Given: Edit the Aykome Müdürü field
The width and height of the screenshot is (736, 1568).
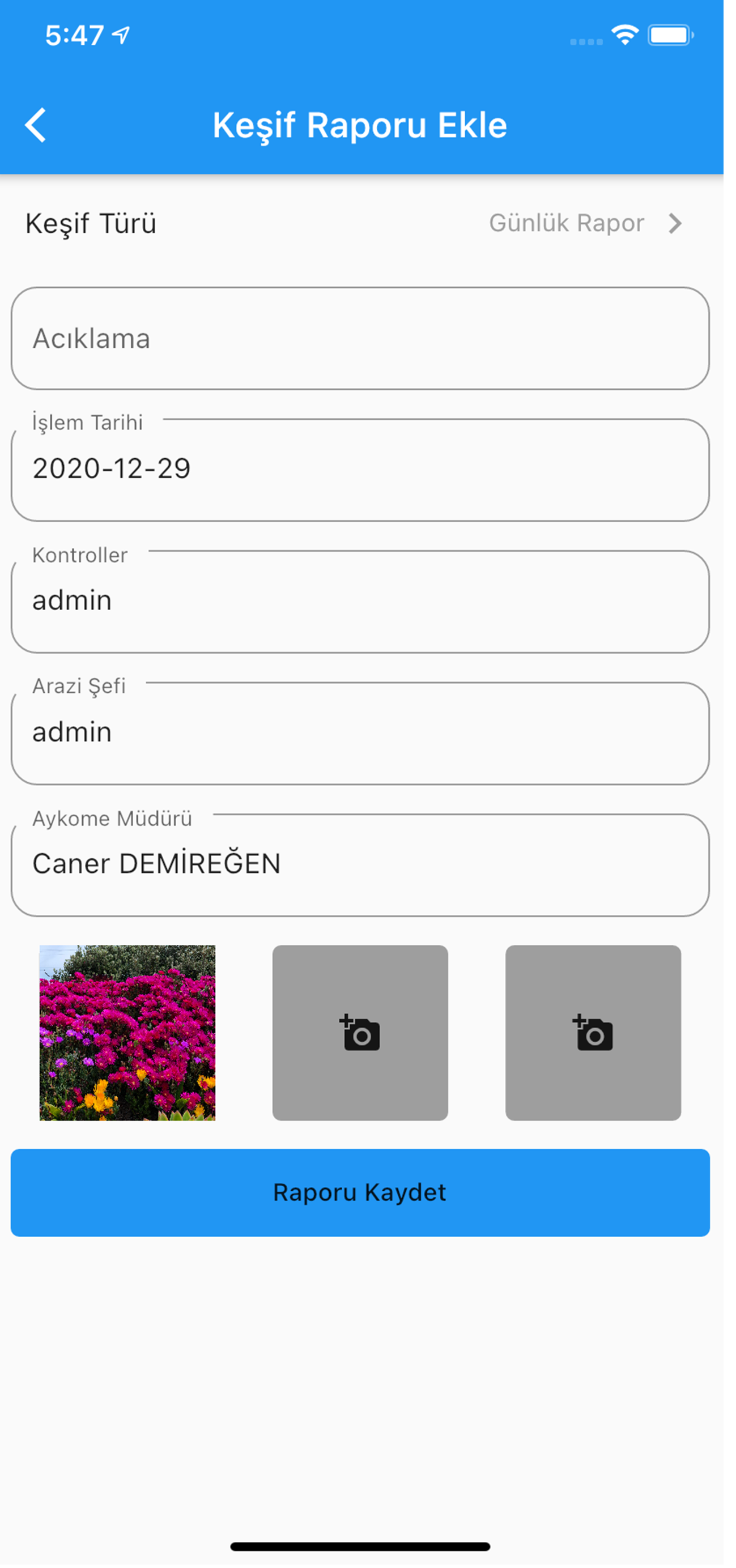Looking at the screenshot, I should coord(359,864).
